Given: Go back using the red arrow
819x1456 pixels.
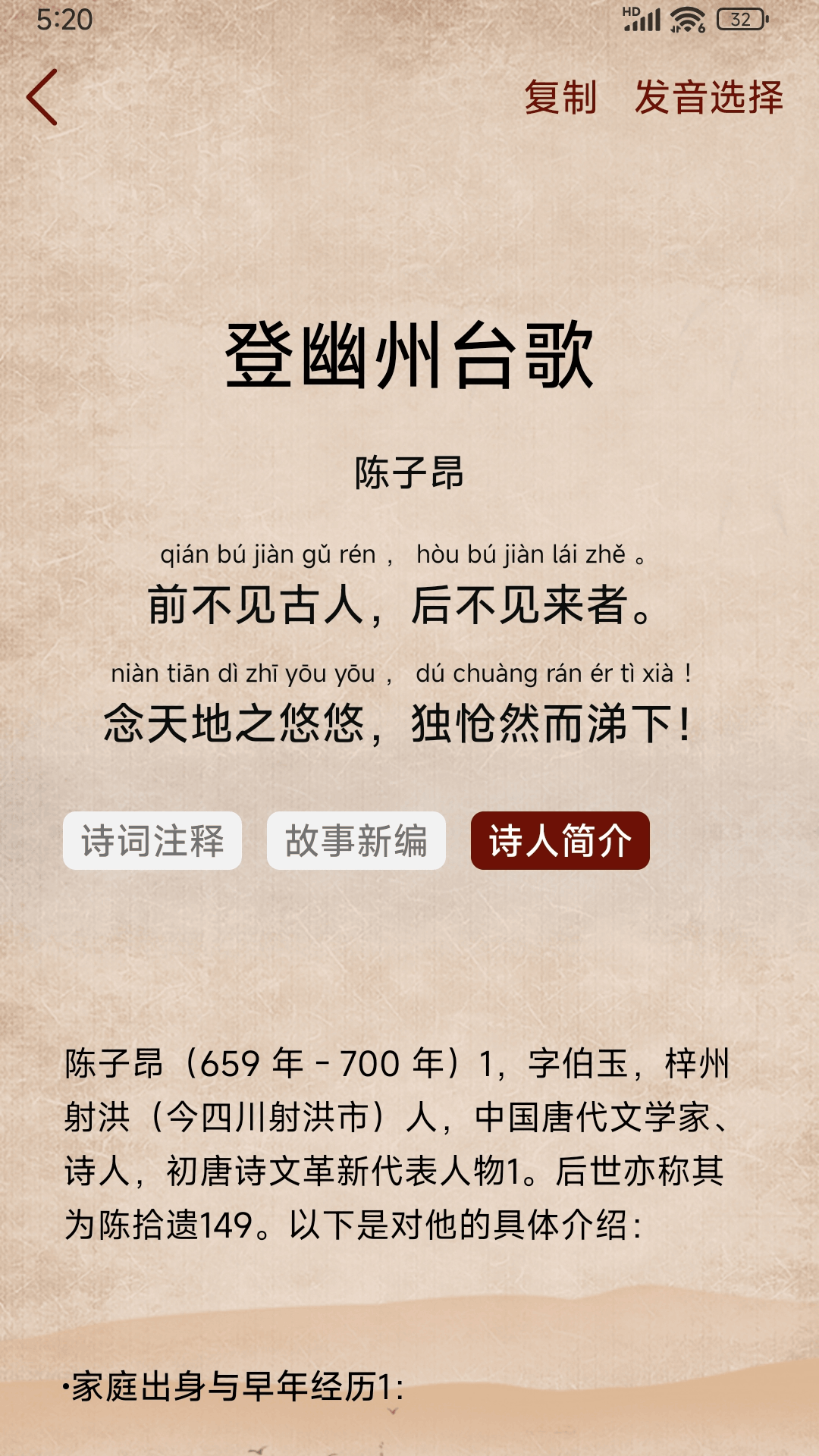Looking at the screenshot, I should point(42,97).
